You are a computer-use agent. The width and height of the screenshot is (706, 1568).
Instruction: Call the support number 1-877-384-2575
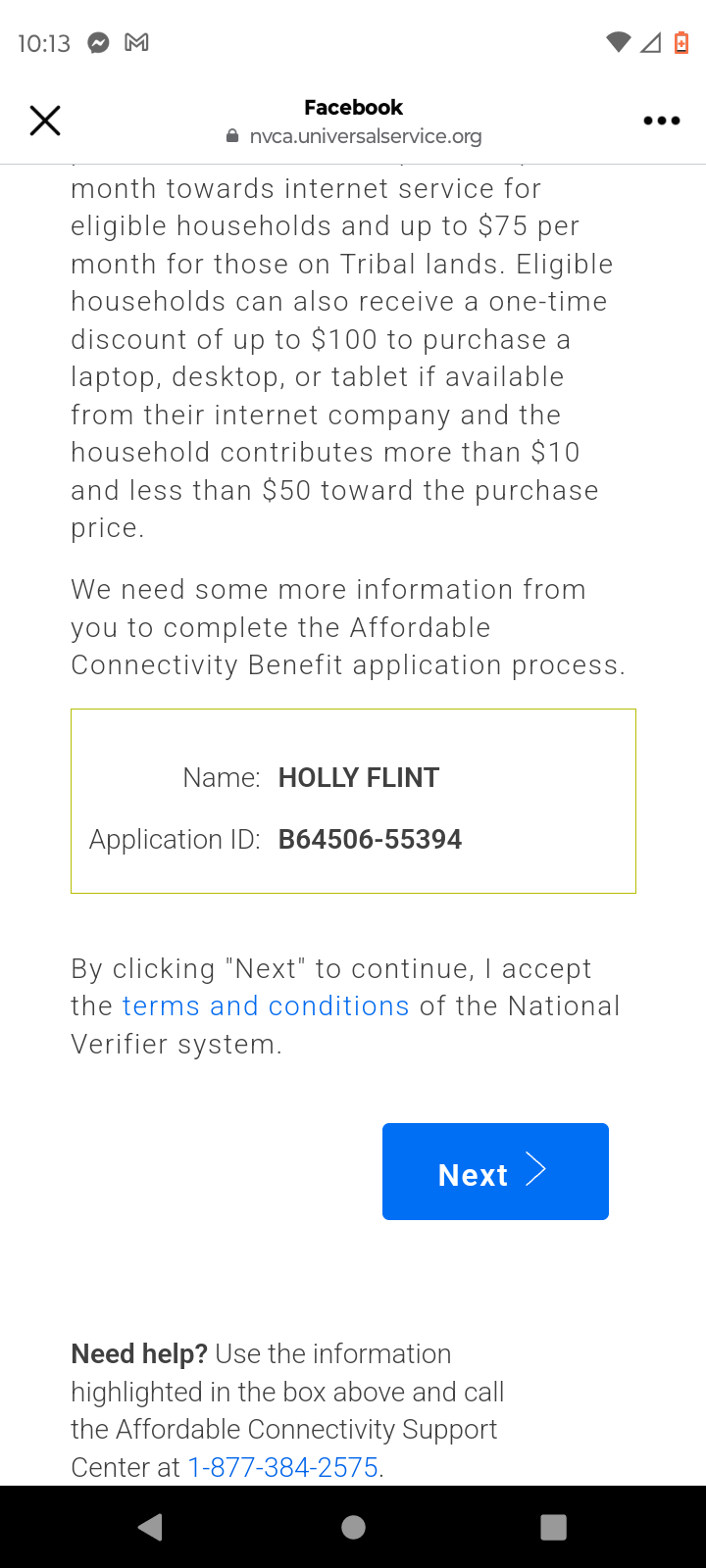(x=283, y=1467)
